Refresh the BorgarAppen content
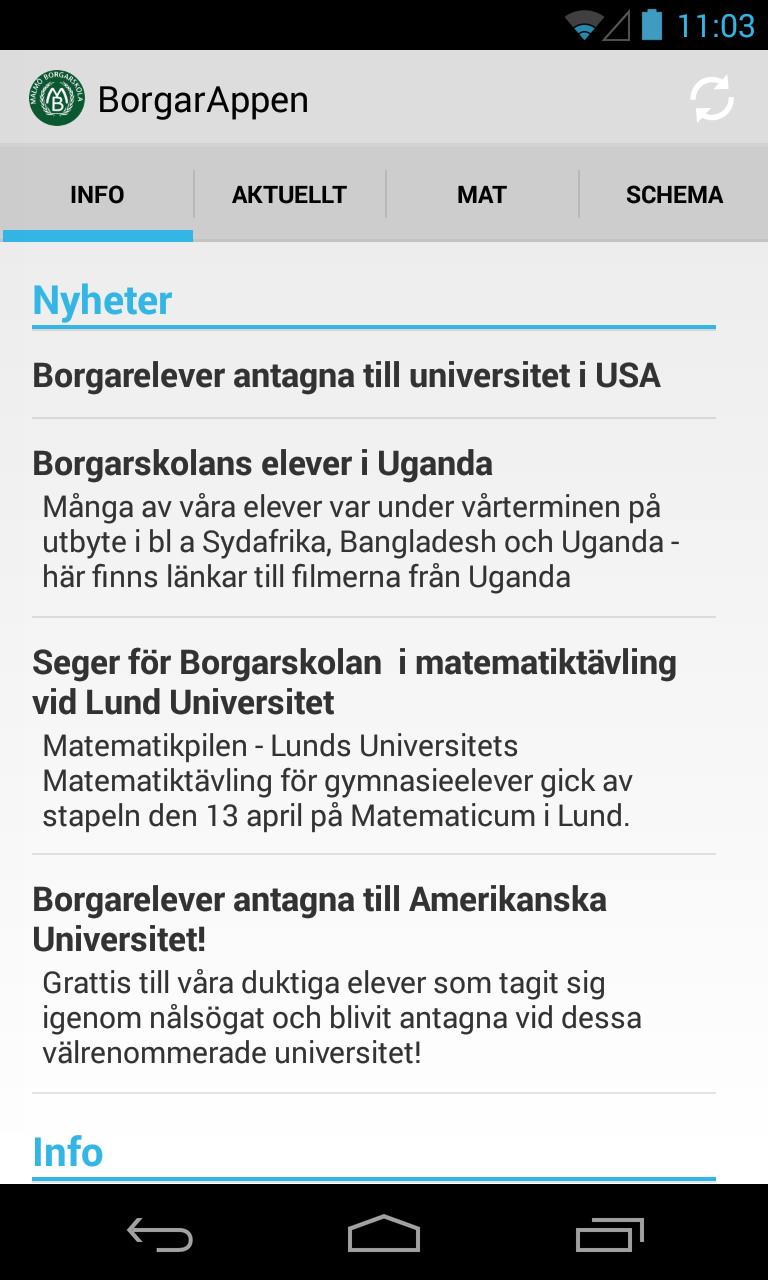Image resolution: width=768 pixels, height=1280 pixels. [712, 99]
